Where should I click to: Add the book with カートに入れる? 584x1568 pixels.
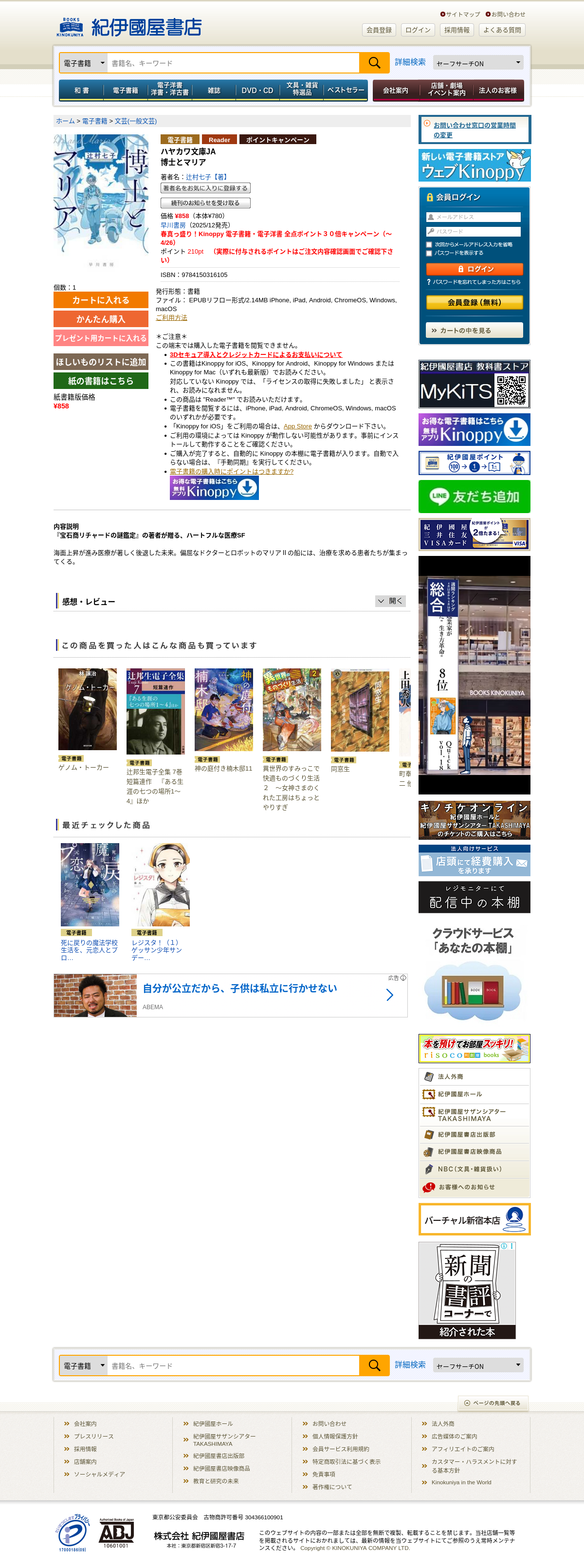(x=101, y=300)
